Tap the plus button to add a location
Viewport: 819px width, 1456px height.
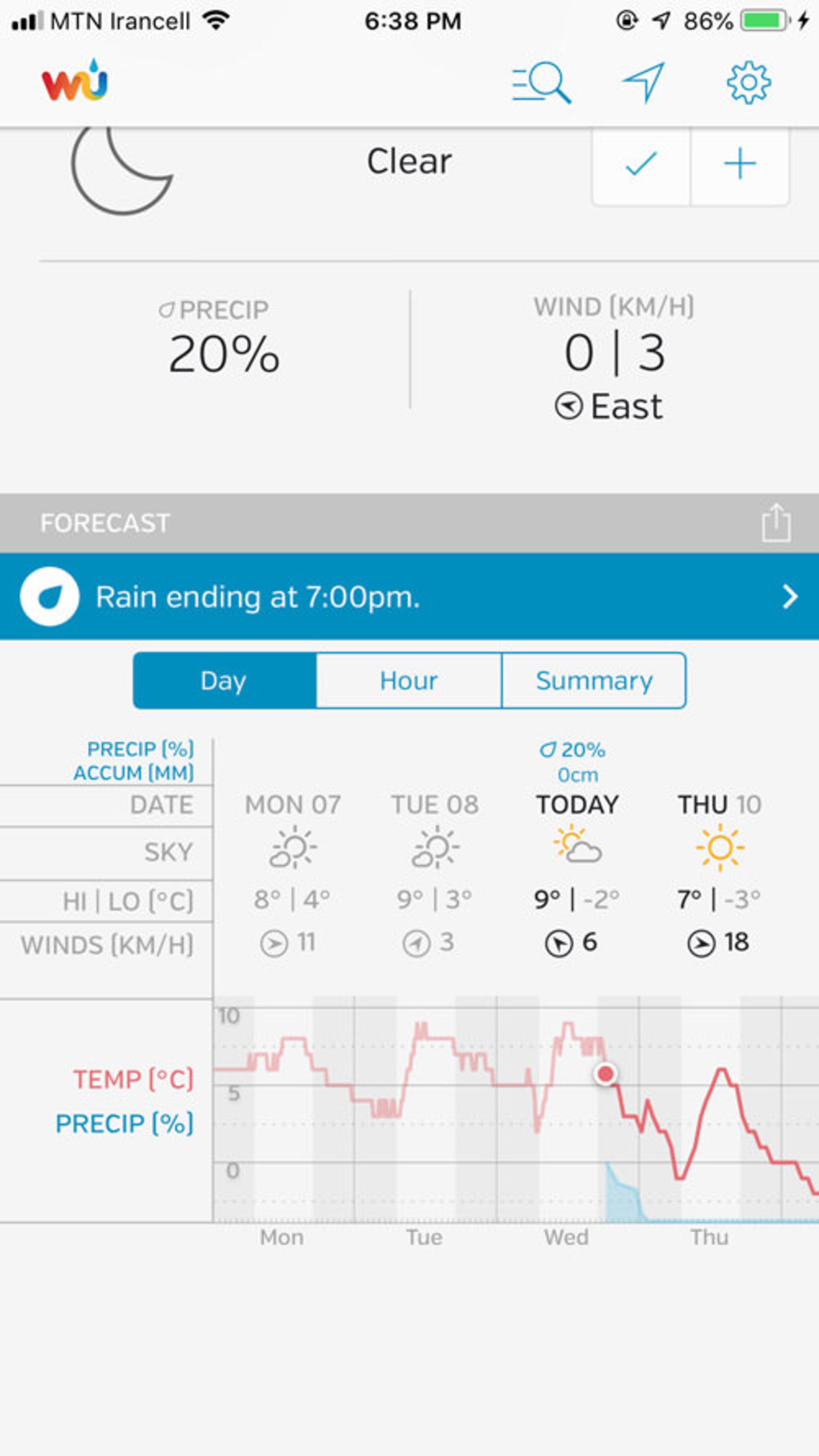click(x=741, y=164)
